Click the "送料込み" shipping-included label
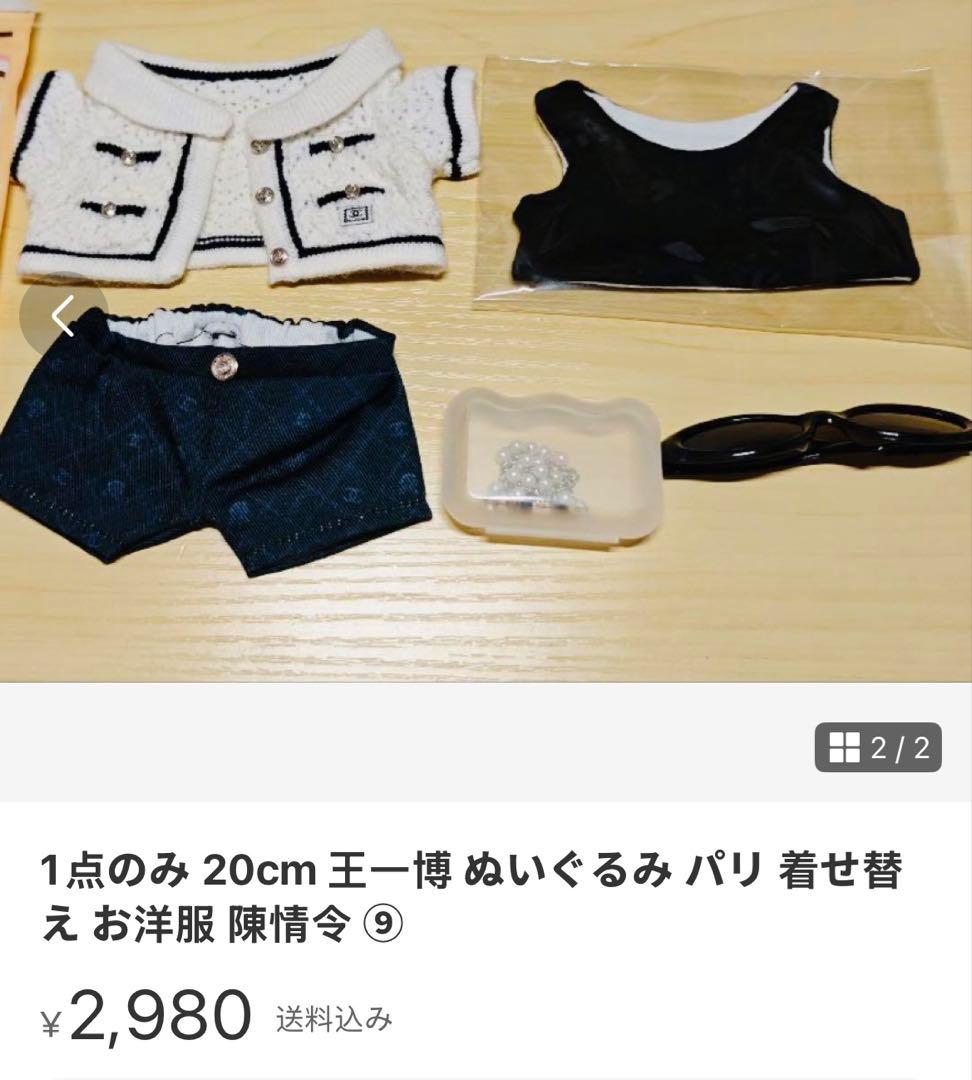The image size is (972, 1080). click(331, 1019)
